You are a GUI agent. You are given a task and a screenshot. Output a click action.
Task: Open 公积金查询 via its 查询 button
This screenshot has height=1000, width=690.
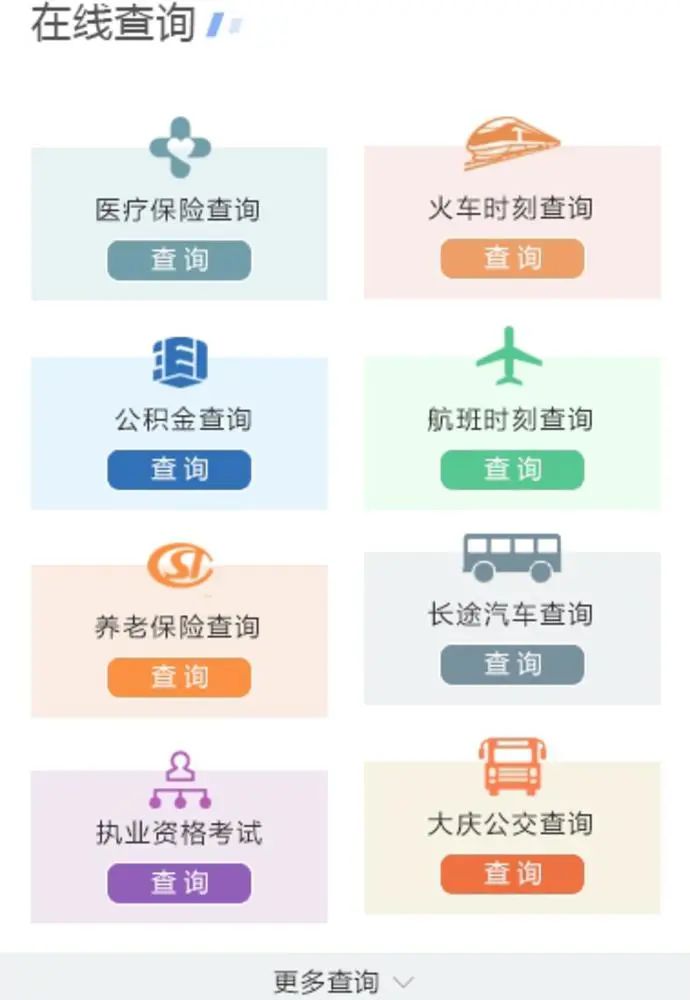[x=179, y=469]
